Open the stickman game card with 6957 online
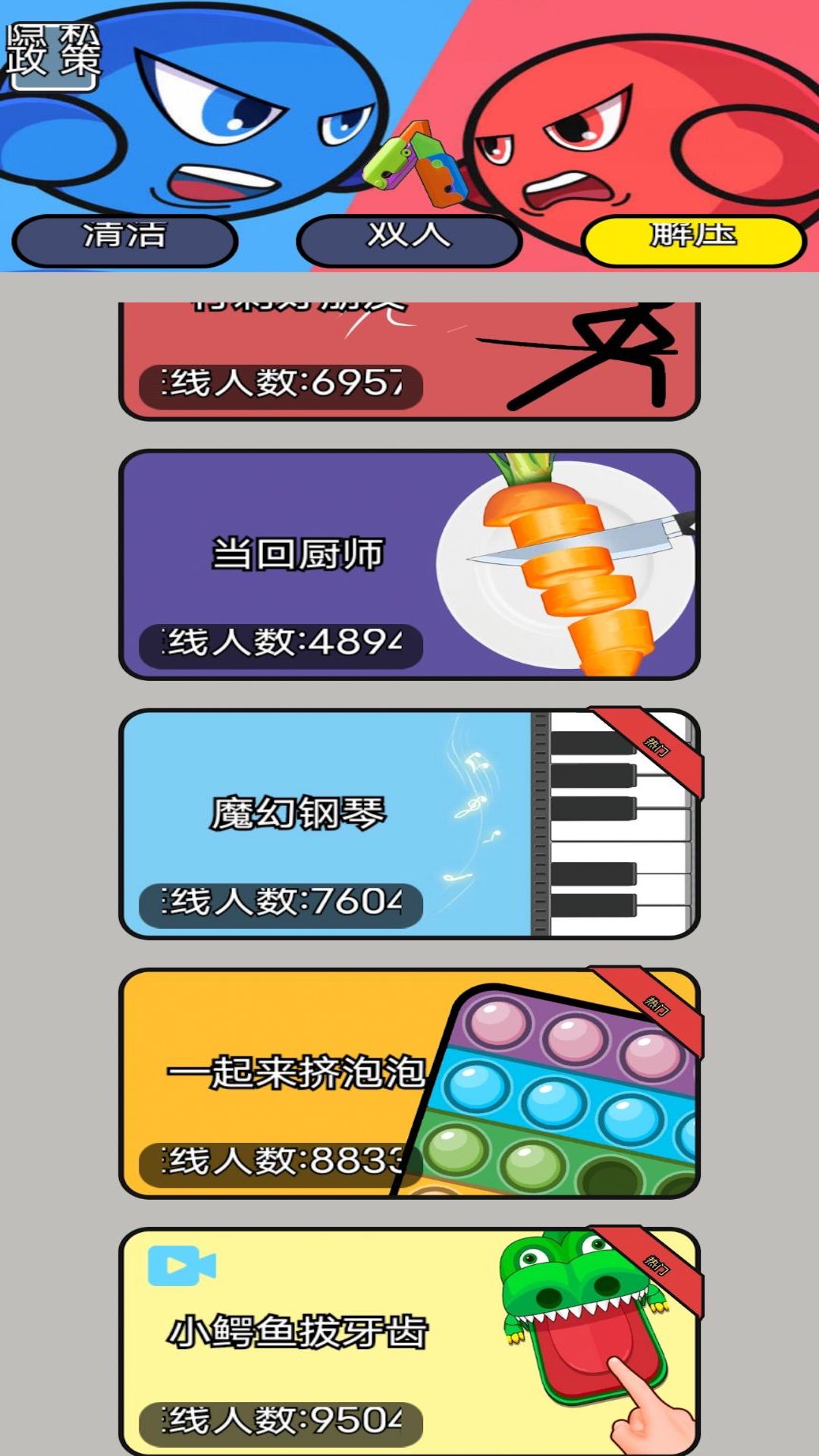Viewport: 819px width, 1456px height. pos(409,360)
